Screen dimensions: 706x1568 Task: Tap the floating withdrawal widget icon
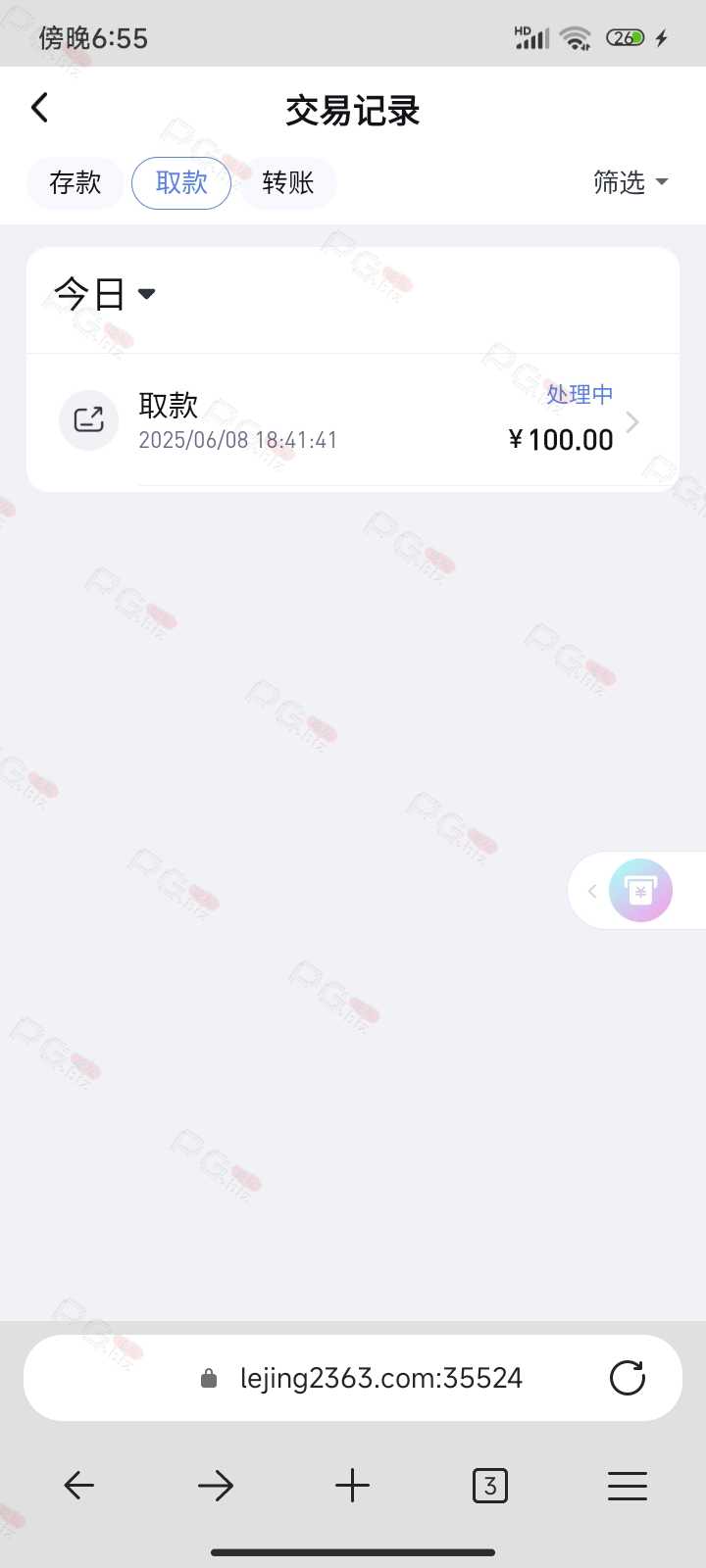[640, 891]
